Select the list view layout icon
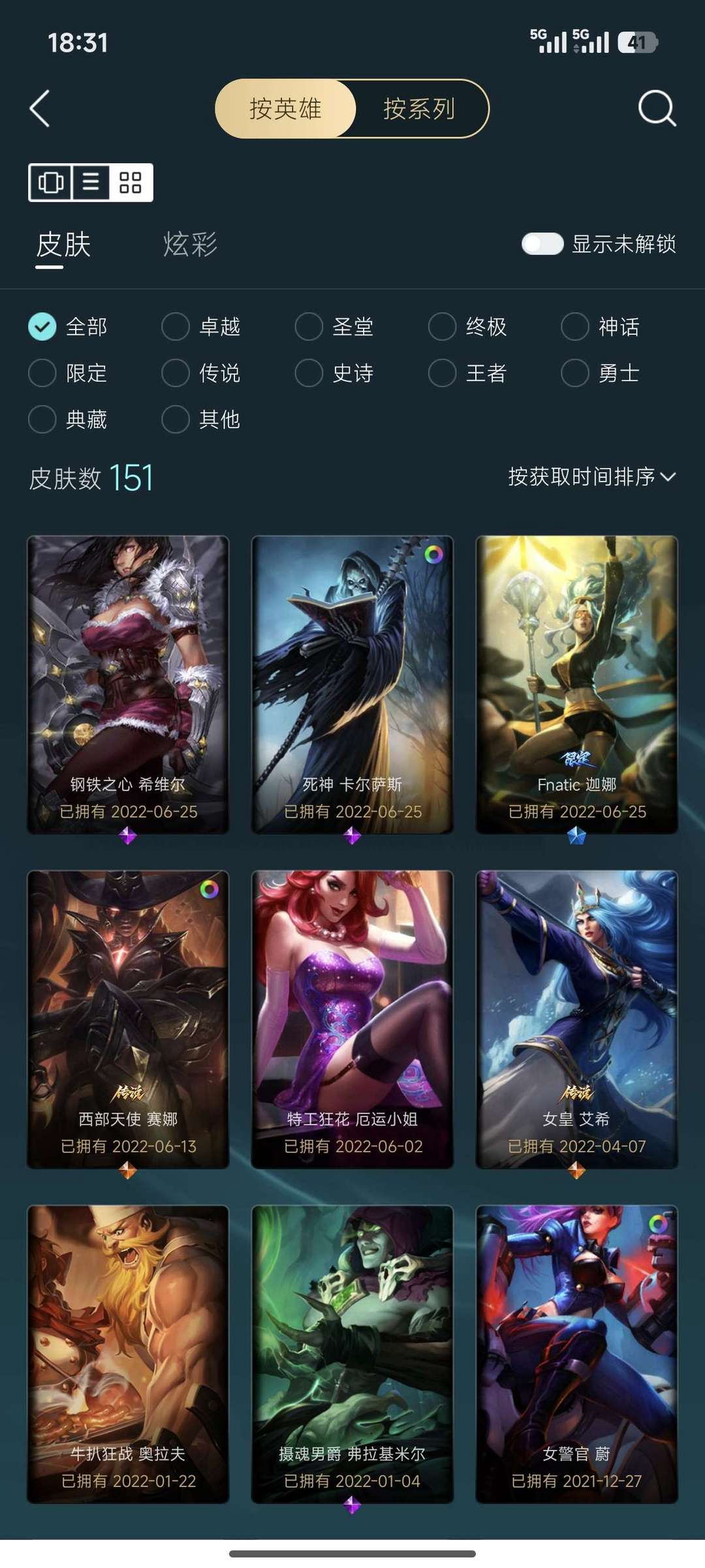This screenshot has height=1568, width=705. (91, 182)
